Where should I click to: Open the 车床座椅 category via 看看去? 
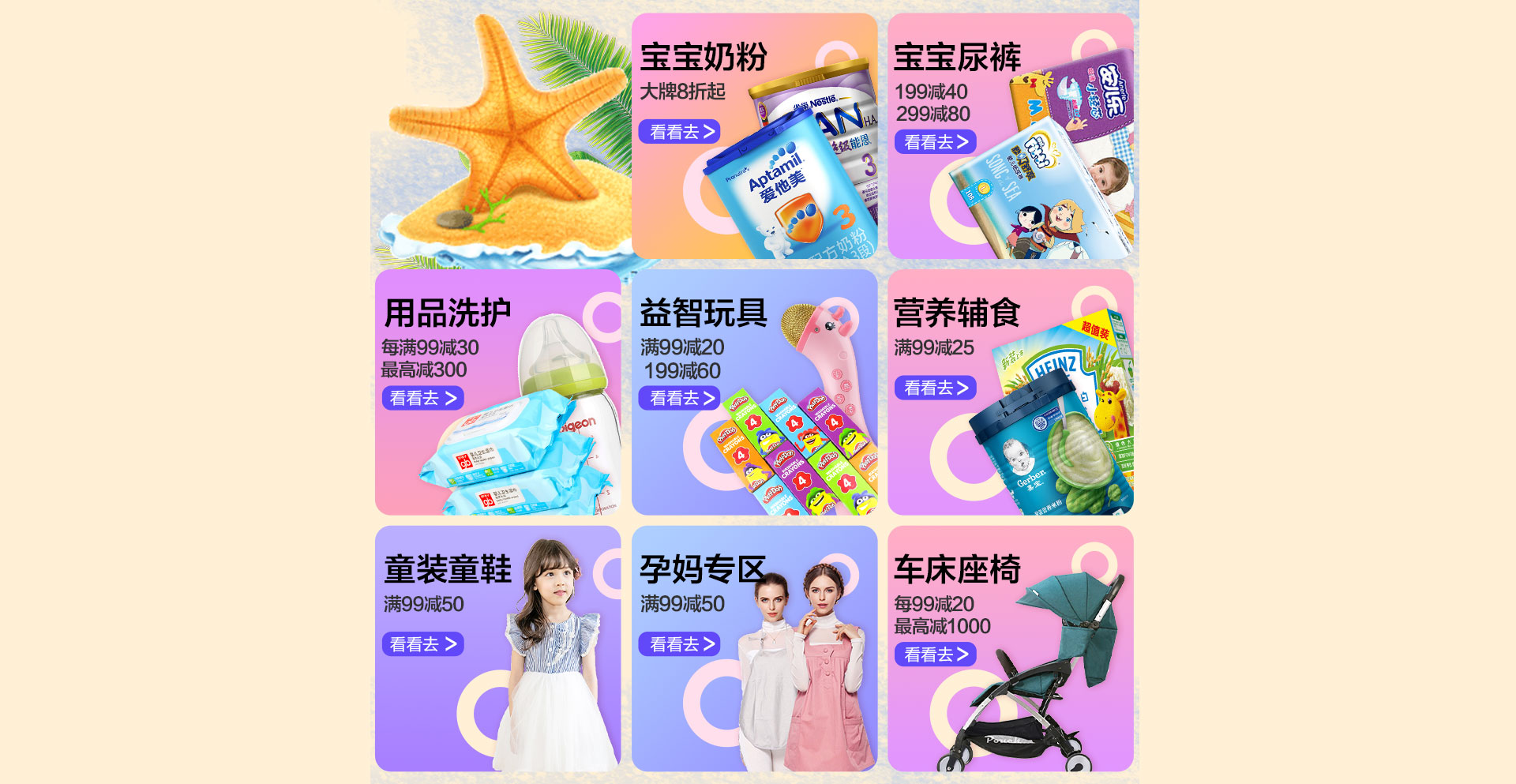(935, 655)
